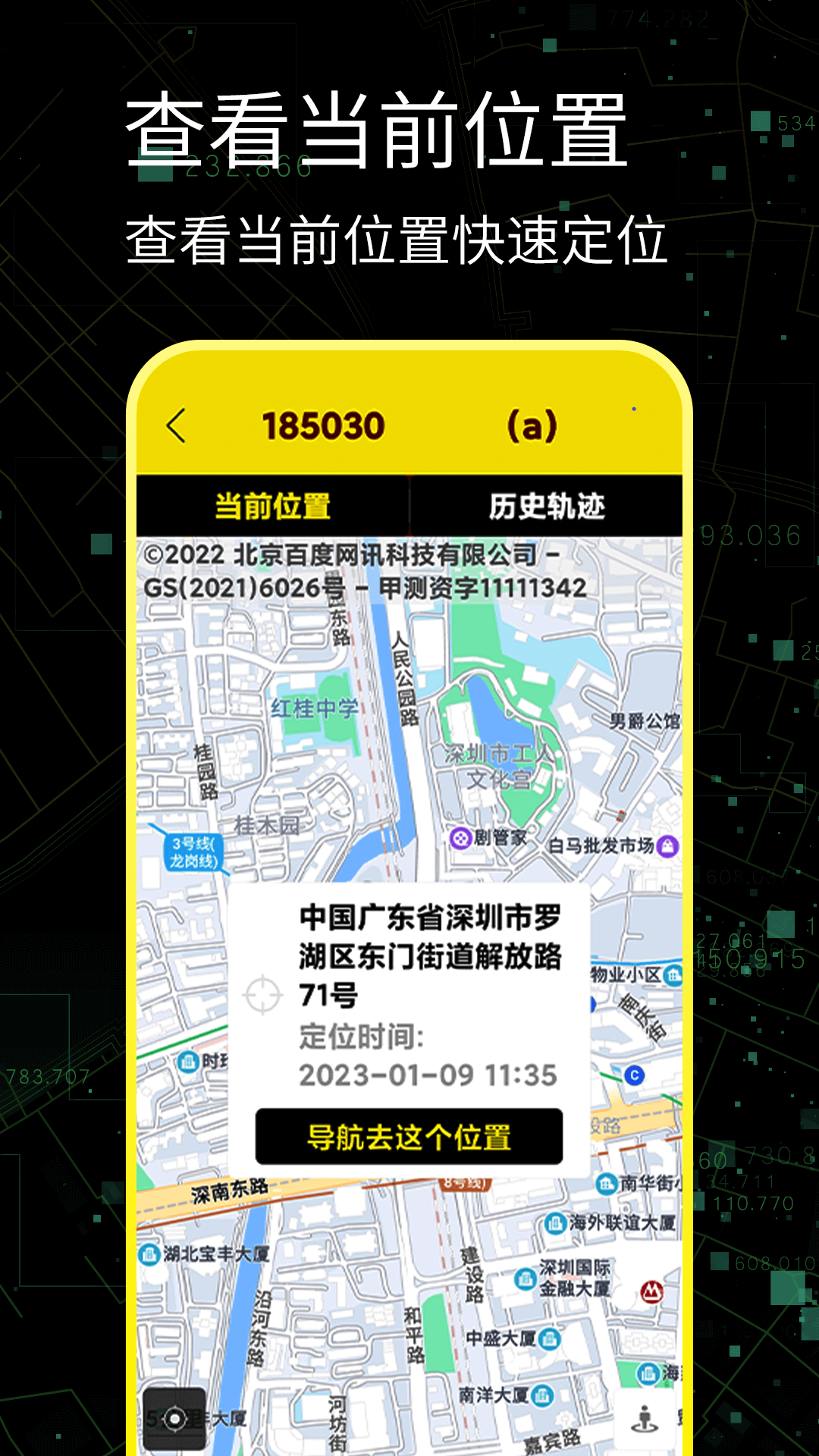The height and width of the screenshot is (1456, 819).
Task: Click the POI icon at 湖北宝丰大厦
Action: [x=149, y=1254]
